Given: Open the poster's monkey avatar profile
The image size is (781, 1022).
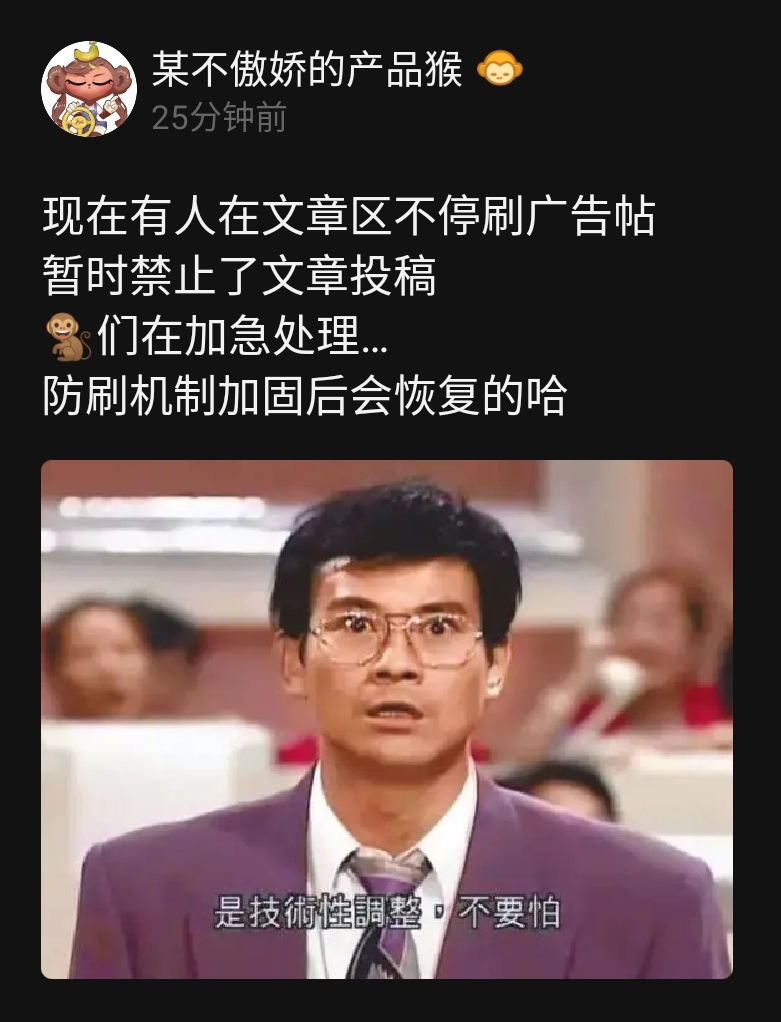Looking at the screenshot, I should tap(88, 89).
